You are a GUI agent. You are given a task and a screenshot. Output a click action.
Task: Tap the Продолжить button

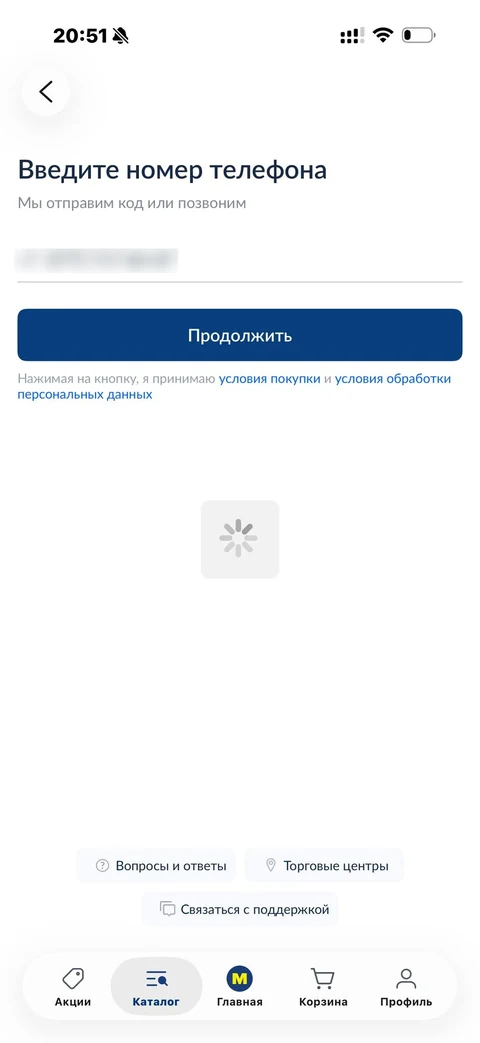click(x=239, y=335)
